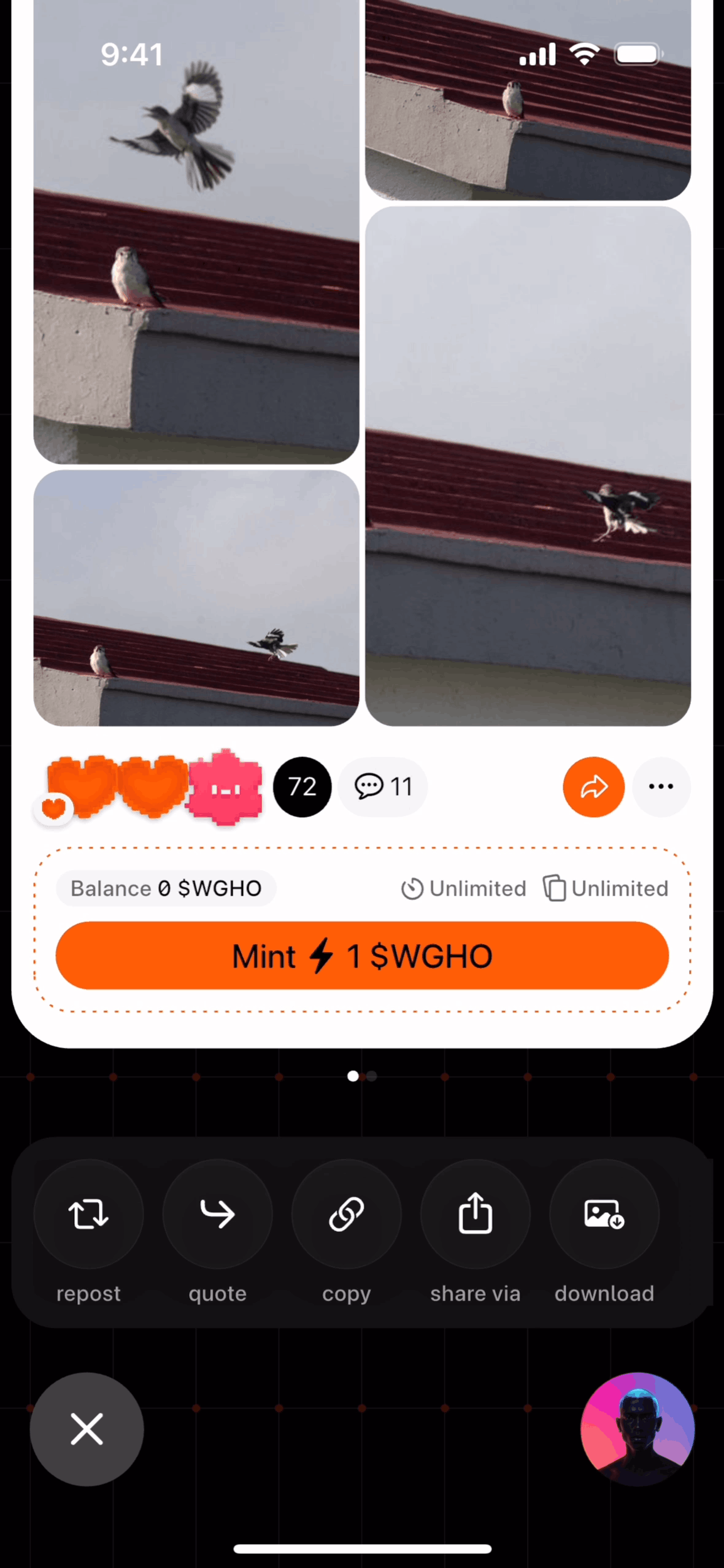The width and height of the screenshot is (724, 1568).
Task: Close the share menu
Action: (87, 1429)
